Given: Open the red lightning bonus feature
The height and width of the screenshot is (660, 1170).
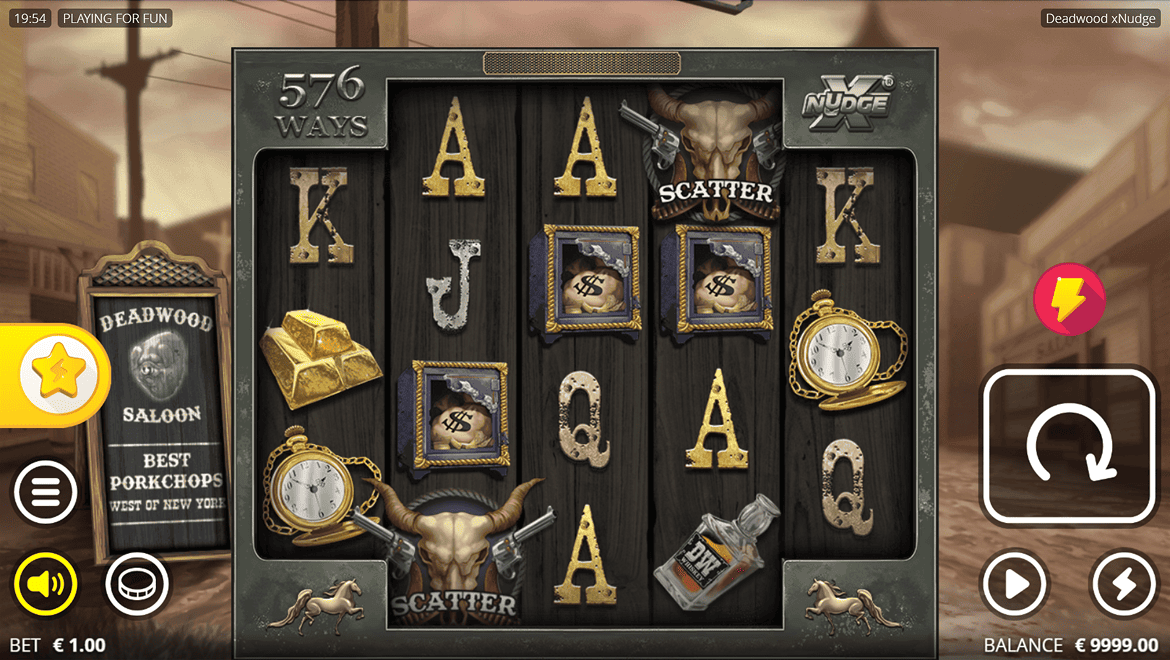Looking at the screenshot, I should [1069, 299].
